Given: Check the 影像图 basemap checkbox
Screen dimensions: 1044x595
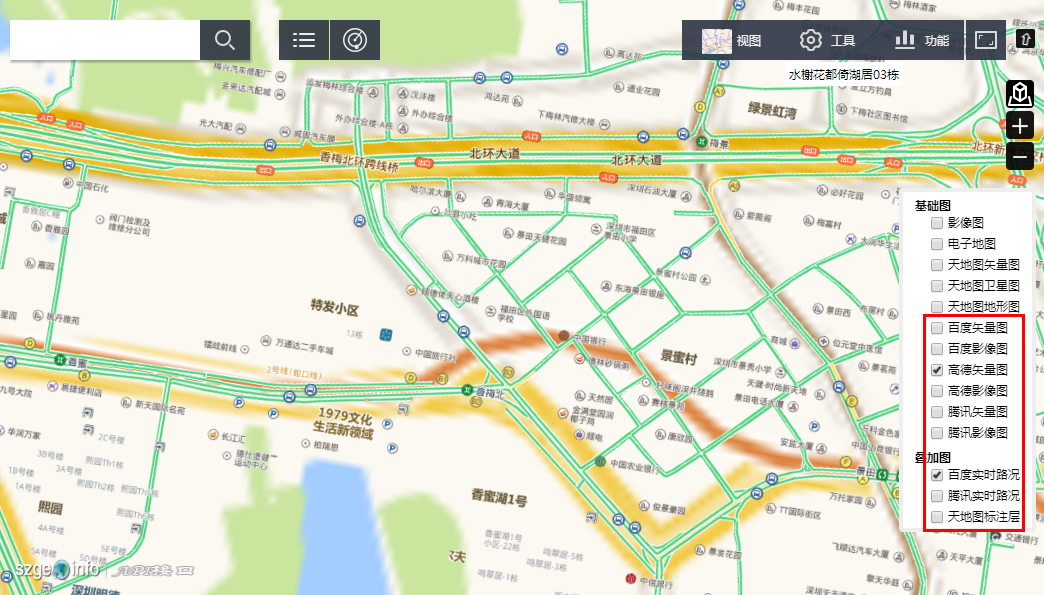Looking at the screenshot, I should (x=937, y=223).
